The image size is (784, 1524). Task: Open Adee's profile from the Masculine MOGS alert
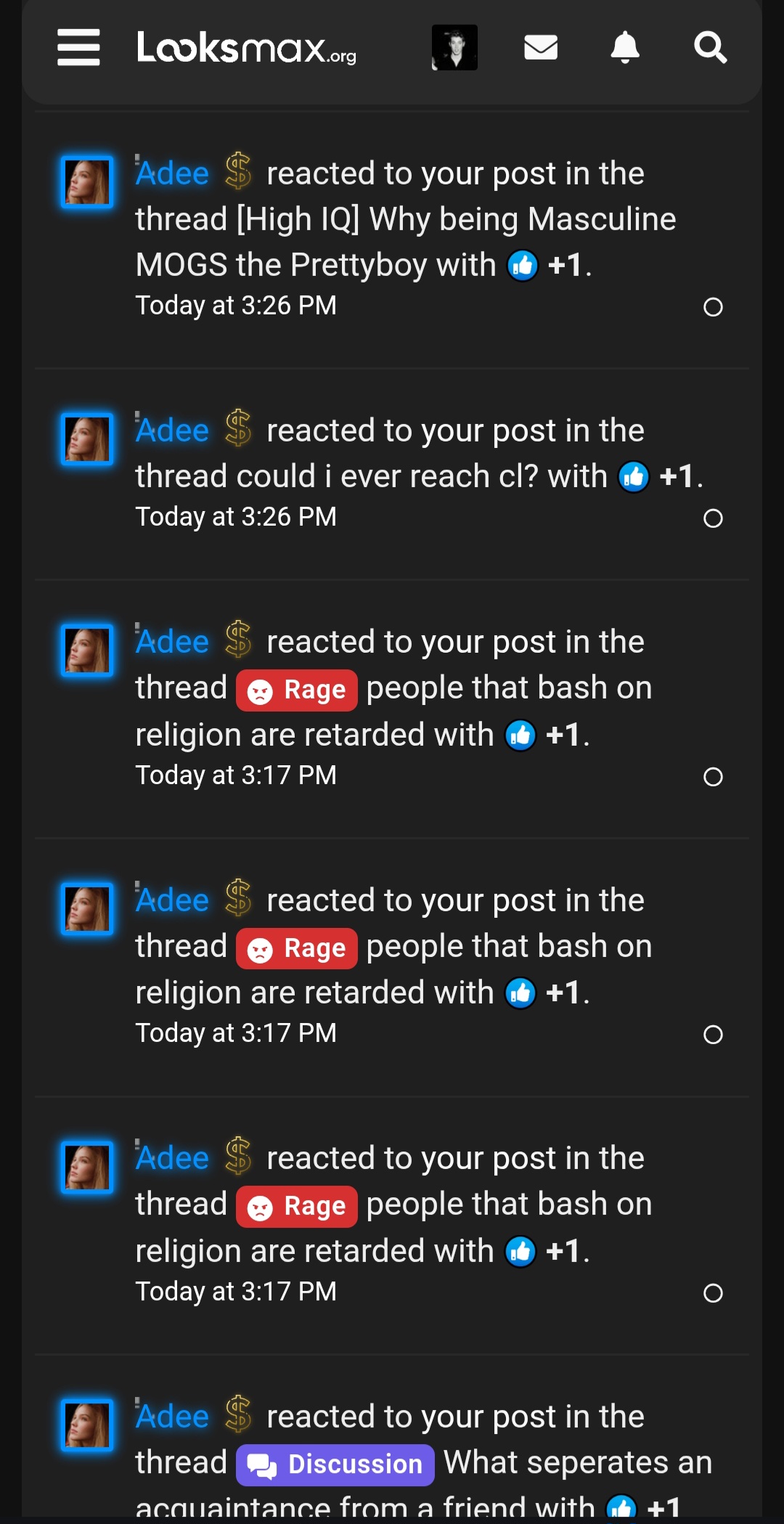[173, 174]
